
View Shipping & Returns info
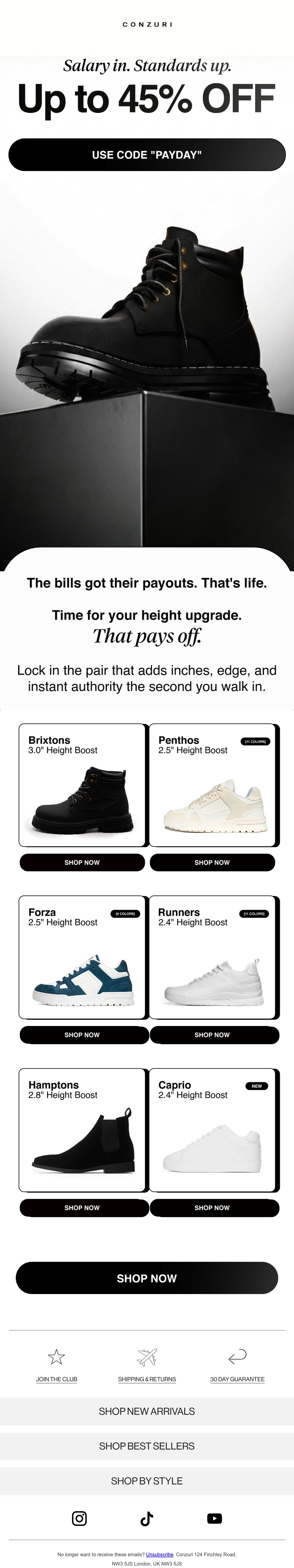(147, 1379)
